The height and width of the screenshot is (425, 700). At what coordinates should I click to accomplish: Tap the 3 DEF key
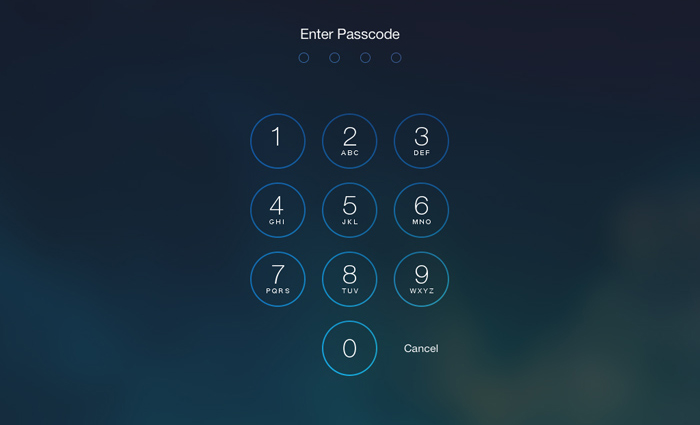click(421, 141)
